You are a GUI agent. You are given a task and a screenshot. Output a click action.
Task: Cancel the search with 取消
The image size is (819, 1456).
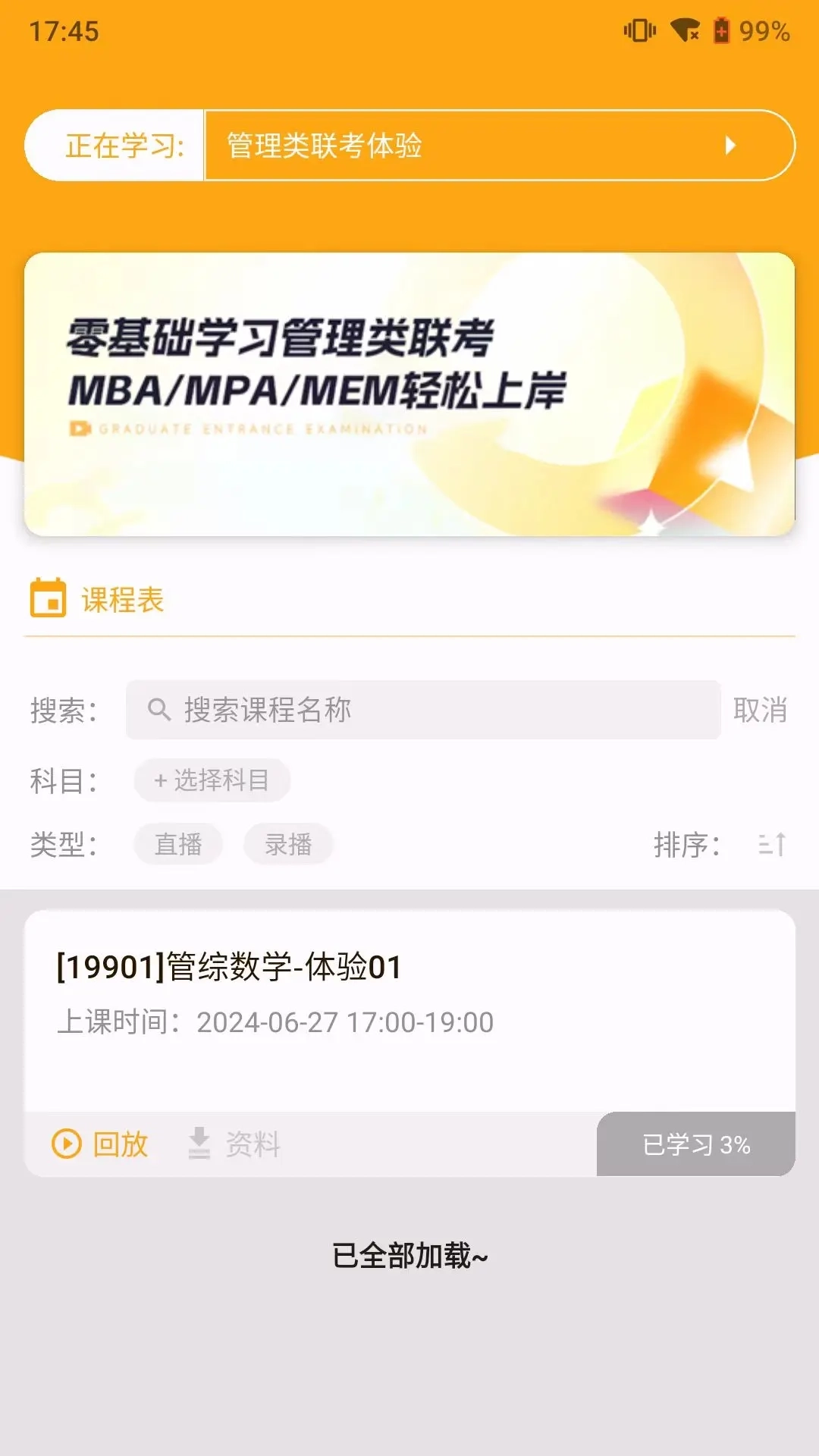[x=760, y=710]
